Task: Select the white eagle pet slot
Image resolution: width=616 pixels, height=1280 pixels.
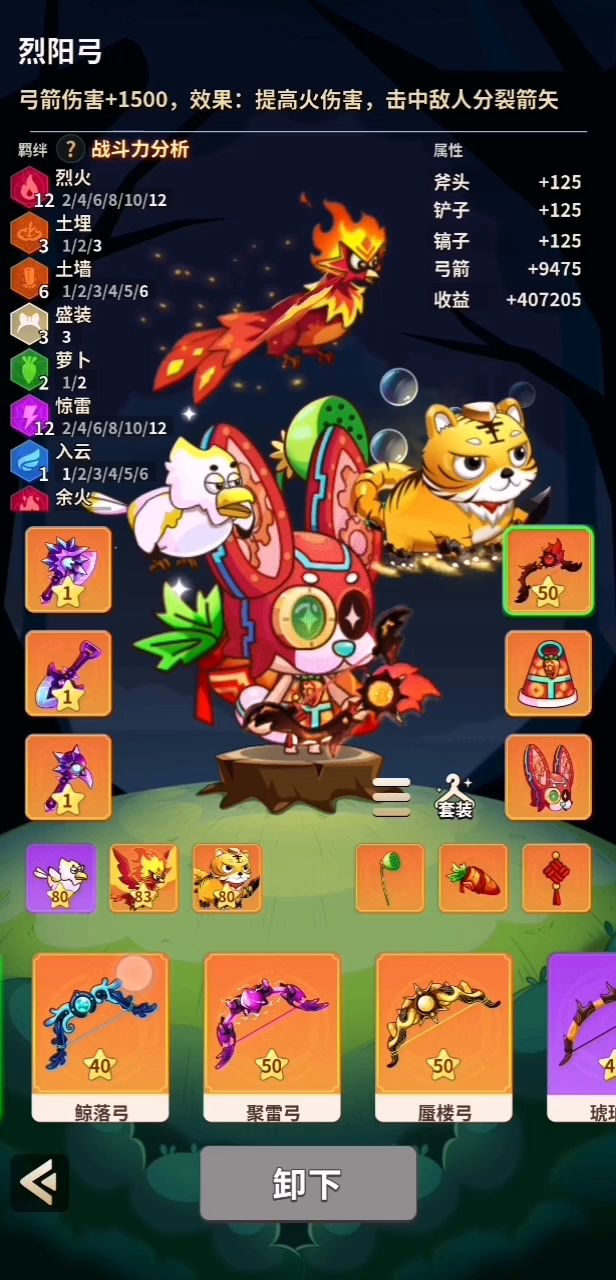Action: point(61,877)
